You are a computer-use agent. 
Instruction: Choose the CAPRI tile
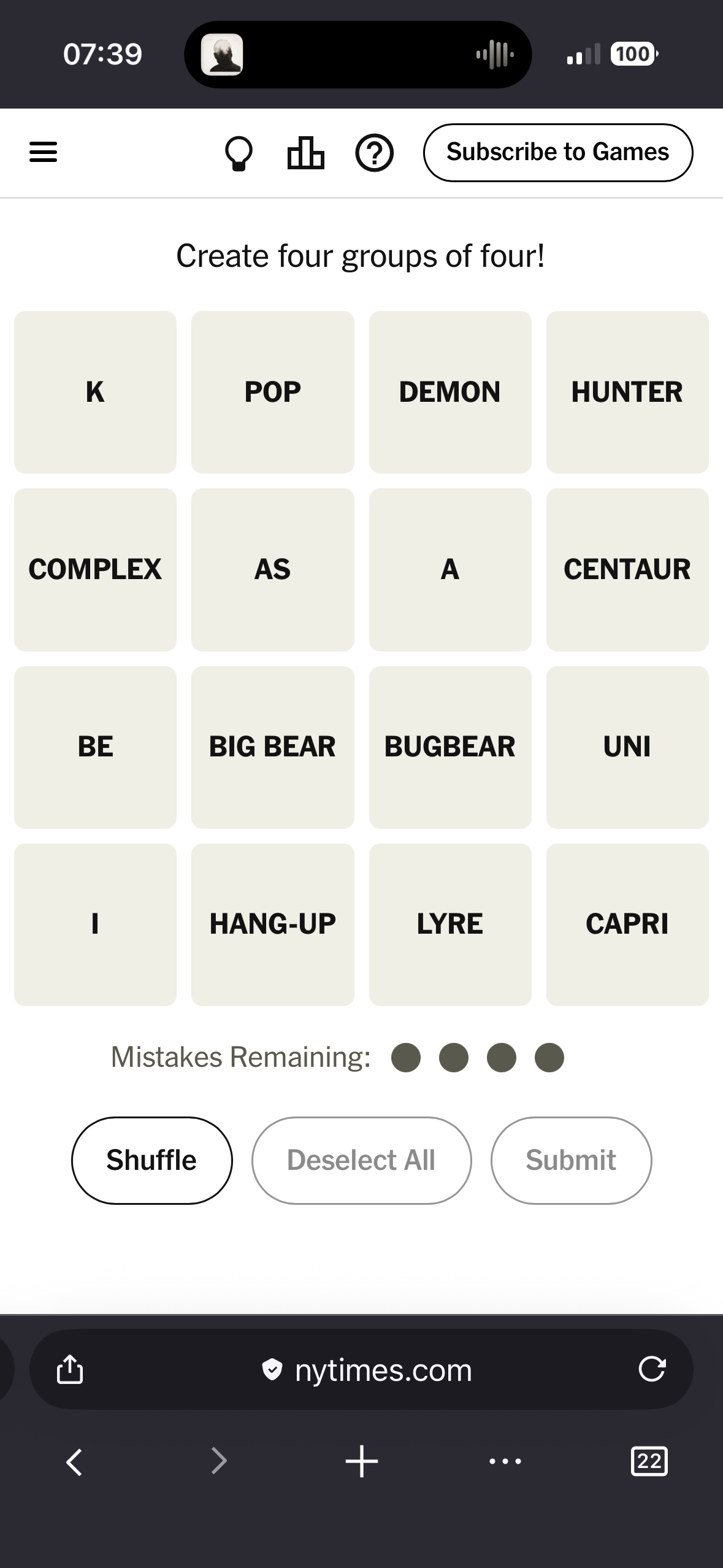[627, 924]
